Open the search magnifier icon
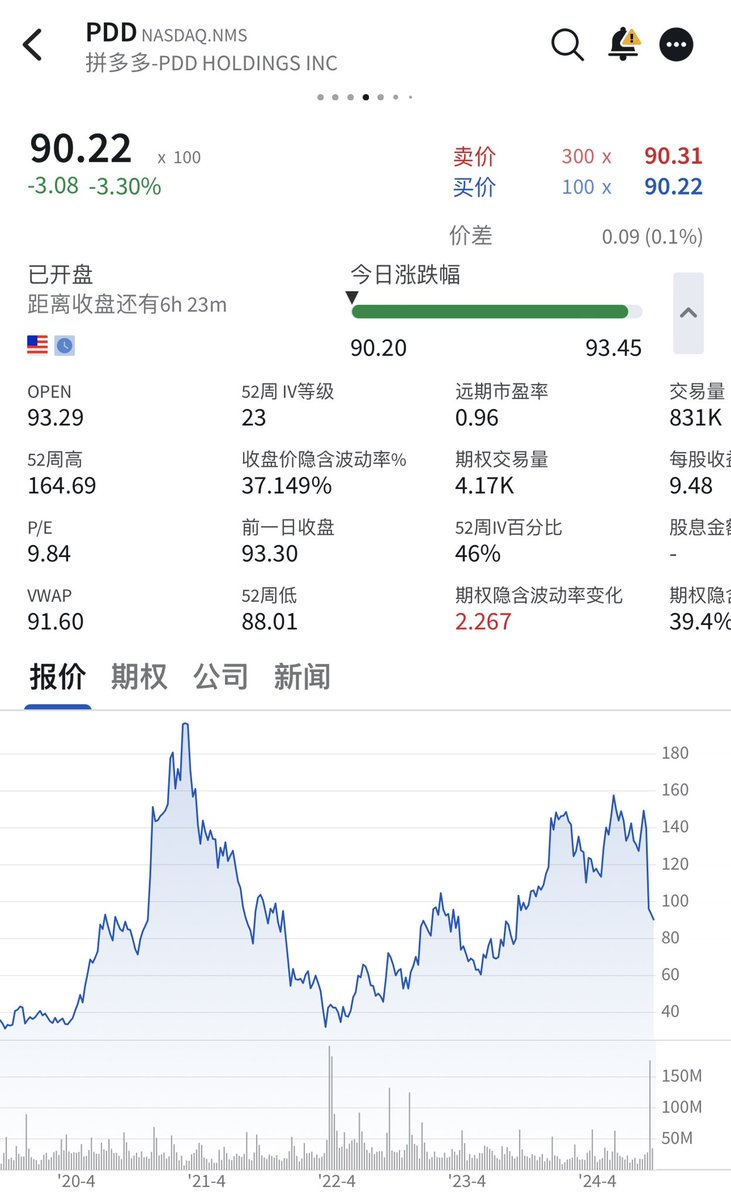The width and height of the screenshot is (731, 1200). coord(567,45)
